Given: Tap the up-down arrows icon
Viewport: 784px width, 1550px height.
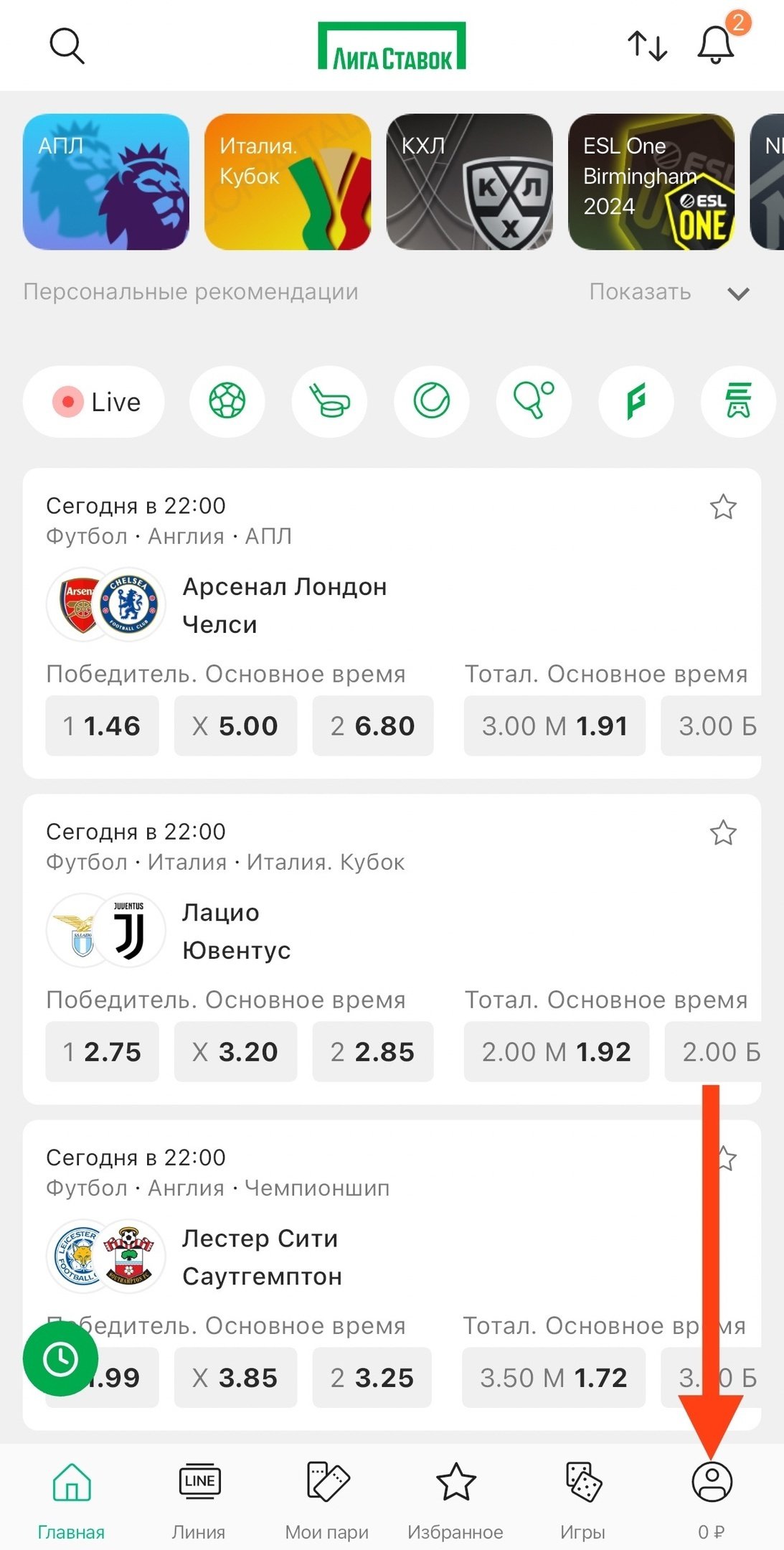Looking at the screenshot, I should [x=647, y=46].
